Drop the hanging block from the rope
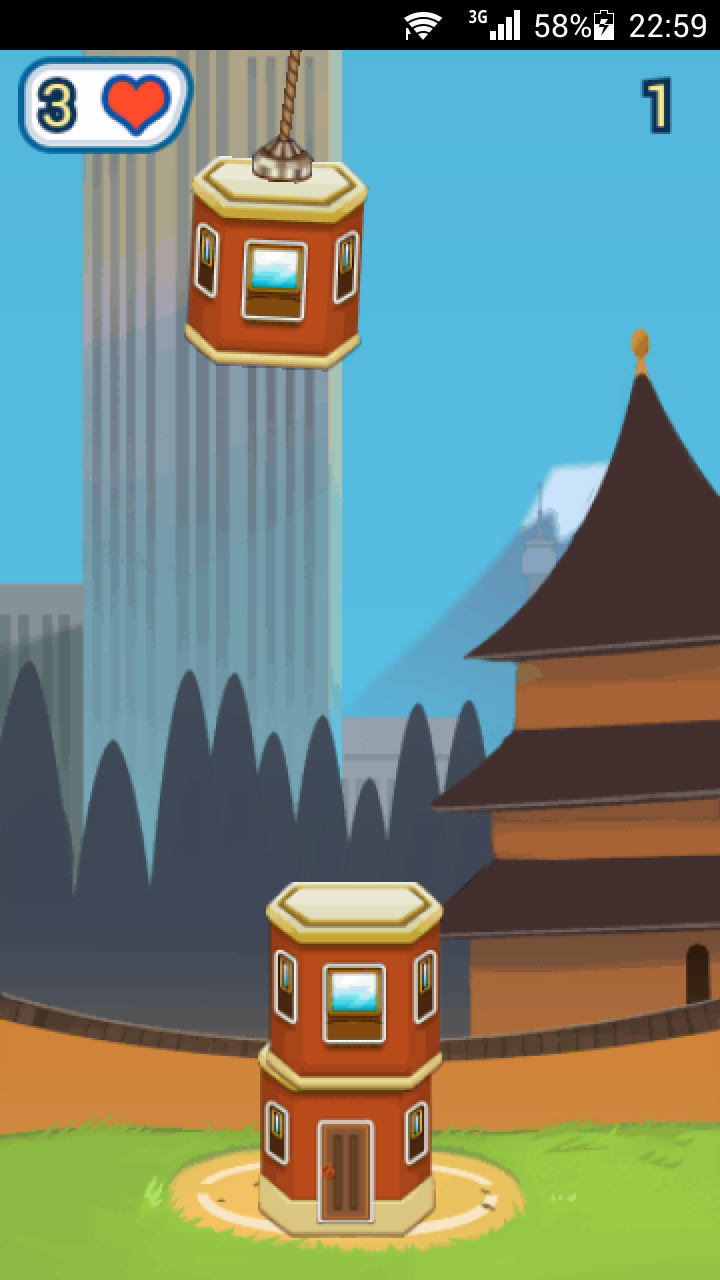Image resolution: width=720 pixels, height=1280 pixels. point(275,262)
